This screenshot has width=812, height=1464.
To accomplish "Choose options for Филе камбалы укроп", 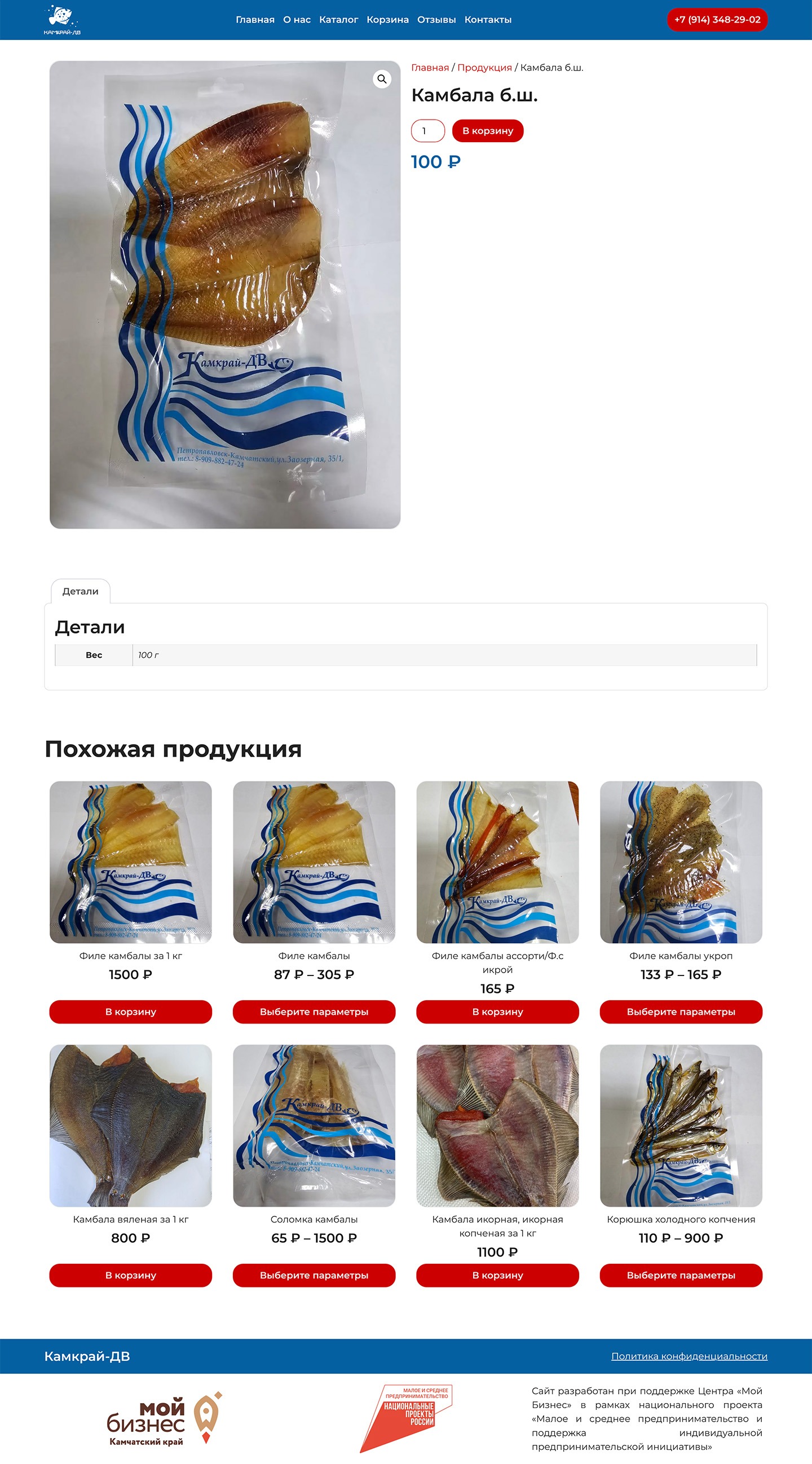I will click(681, 1012).
